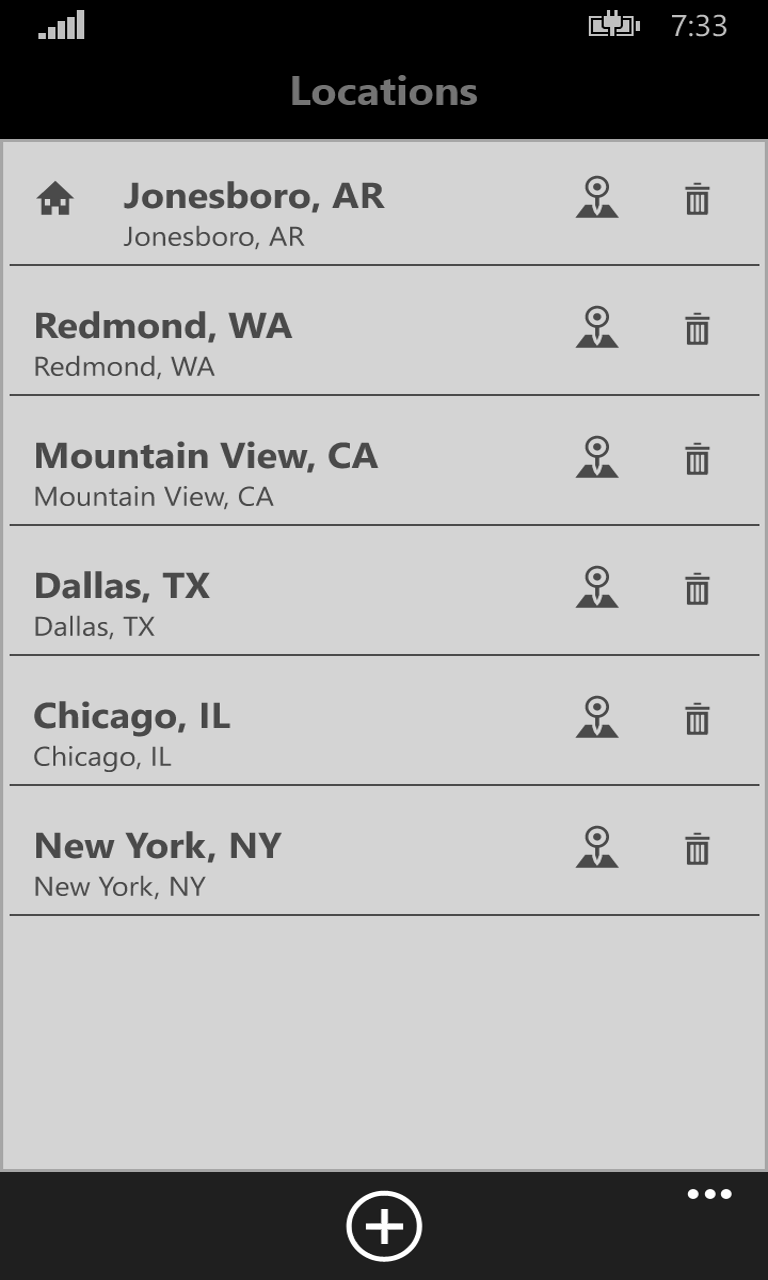Delete the New York, NY location
Screen dimensions: 768x1280
[697, 849]
